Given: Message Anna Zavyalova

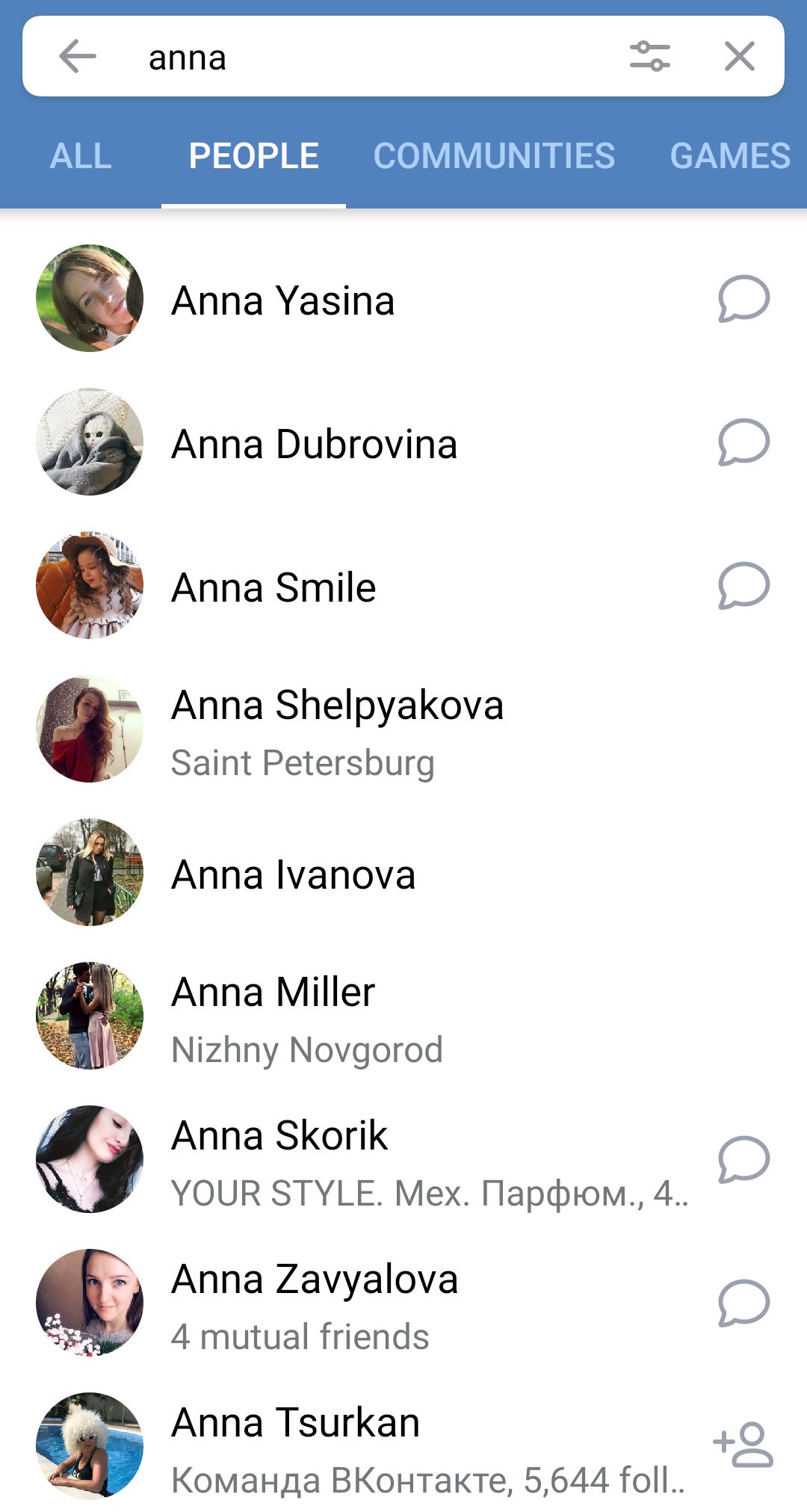Looking at the screenshot, I should coord(743,1303).
